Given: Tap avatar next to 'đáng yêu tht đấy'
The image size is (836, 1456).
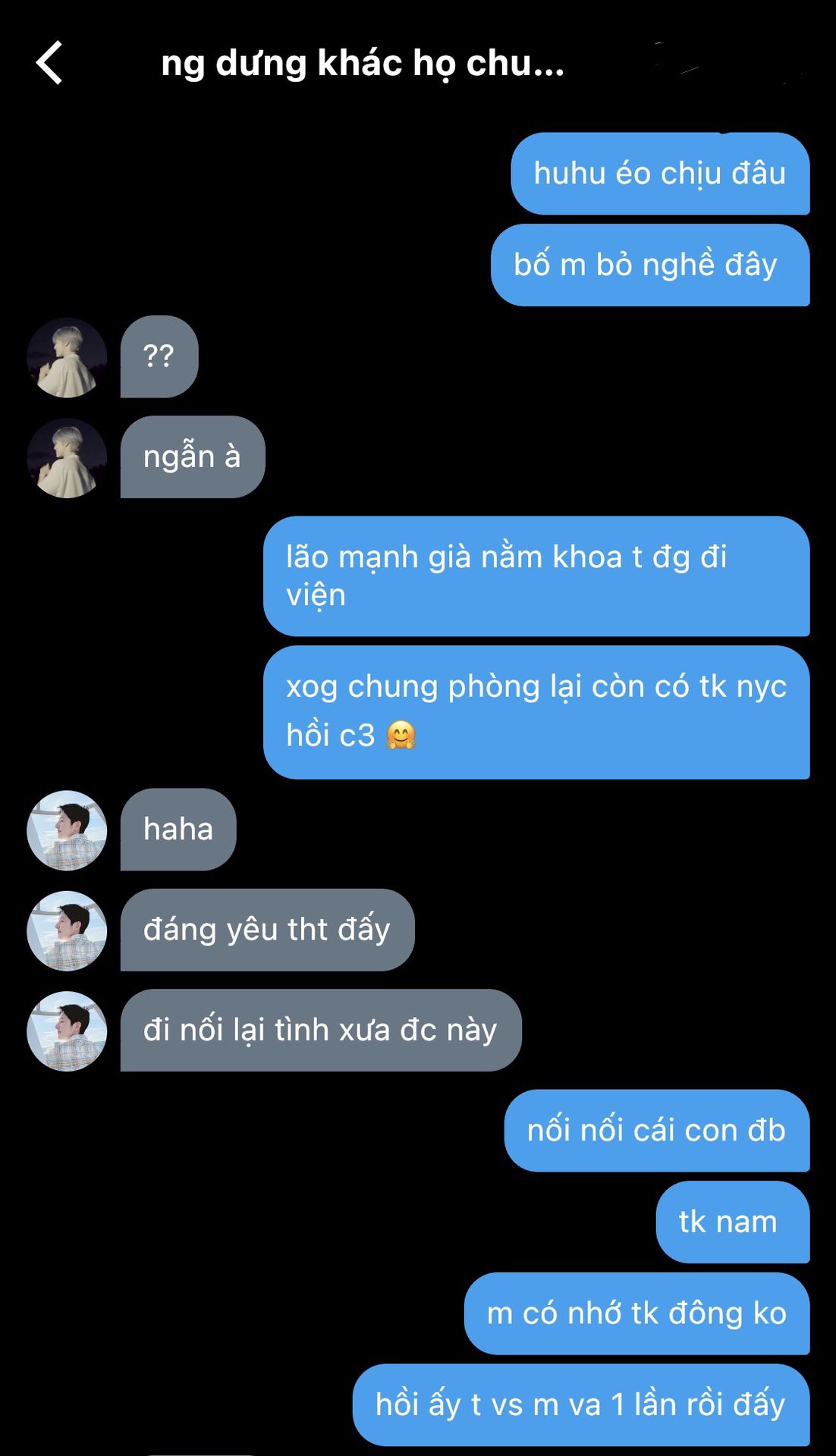Looking at the screenshot, I should pos(67,930).
